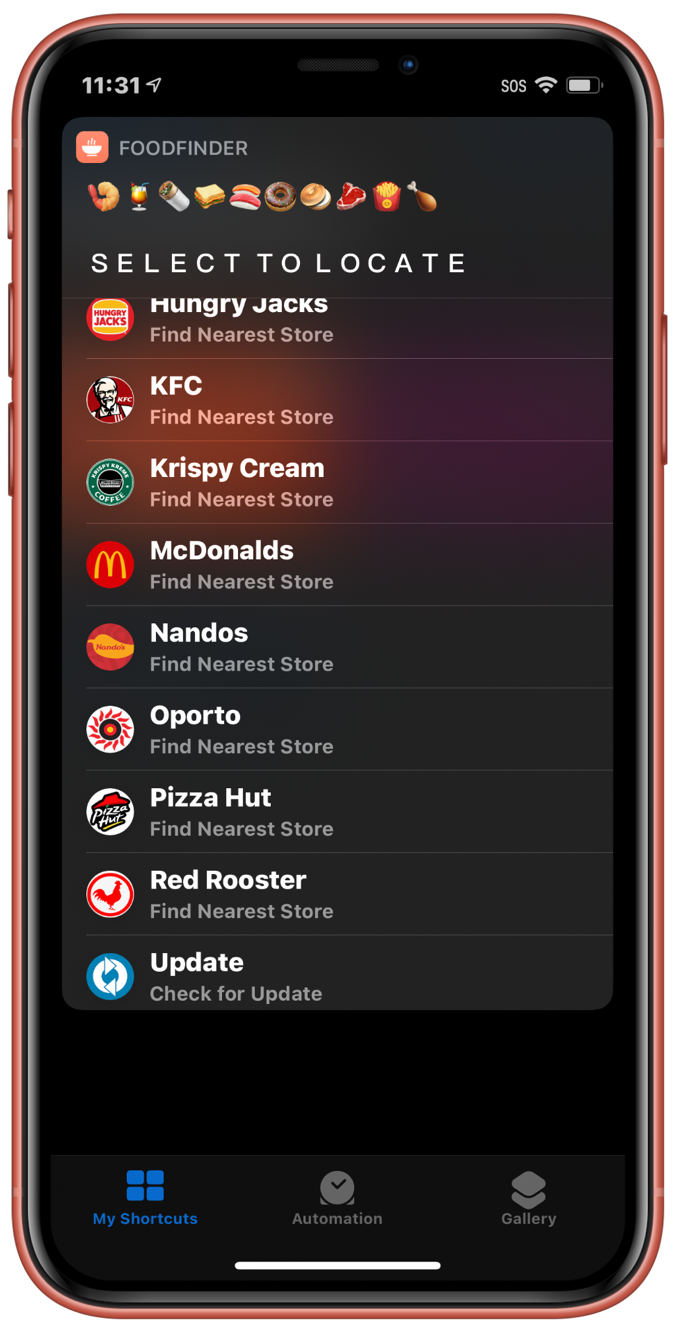Viewport: 675px width, 1336px height.
Task: Open the Nandos option
Action: point(240,647)
